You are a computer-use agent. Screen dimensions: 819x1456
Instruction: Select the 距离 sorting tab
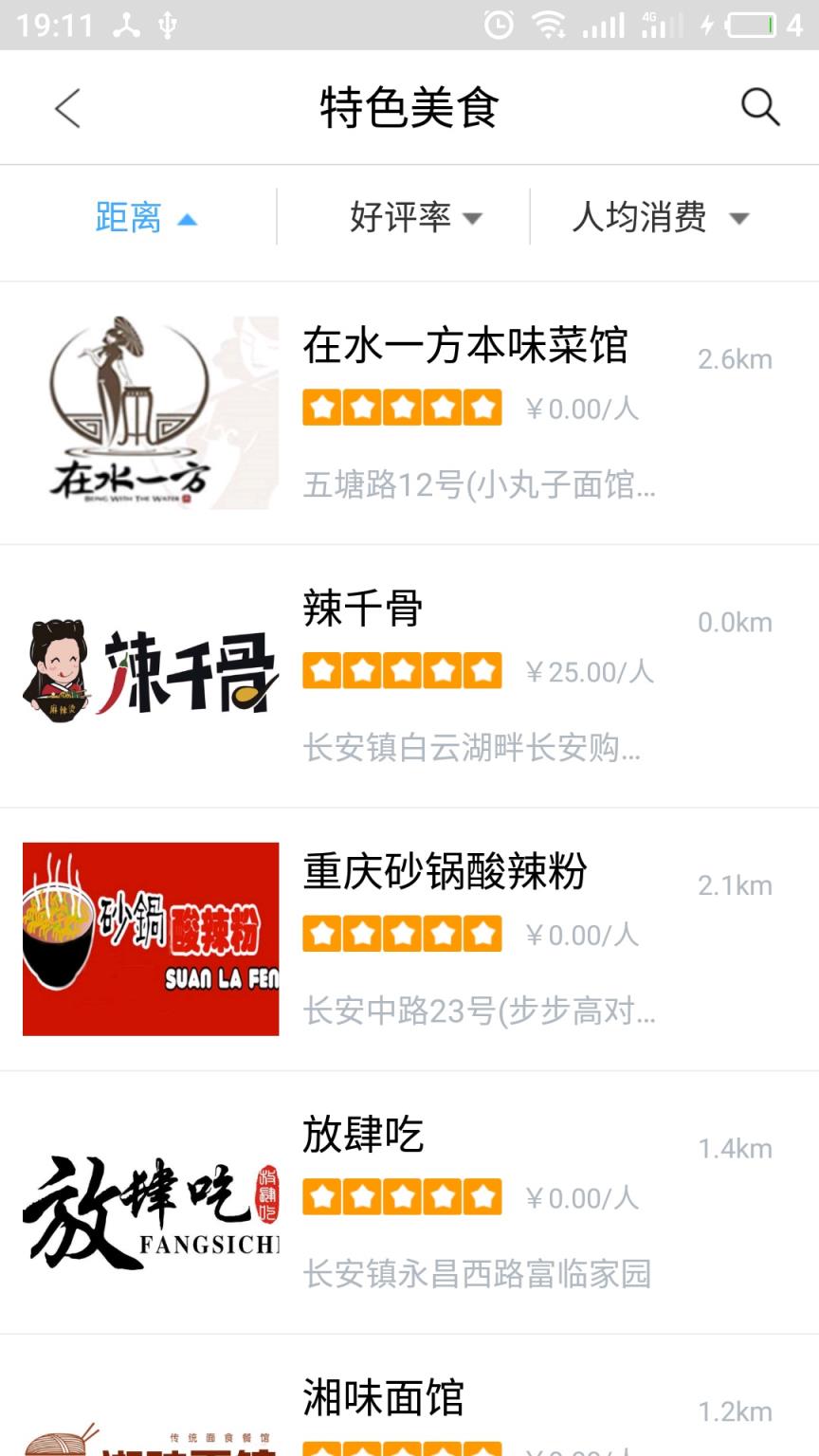127,217
